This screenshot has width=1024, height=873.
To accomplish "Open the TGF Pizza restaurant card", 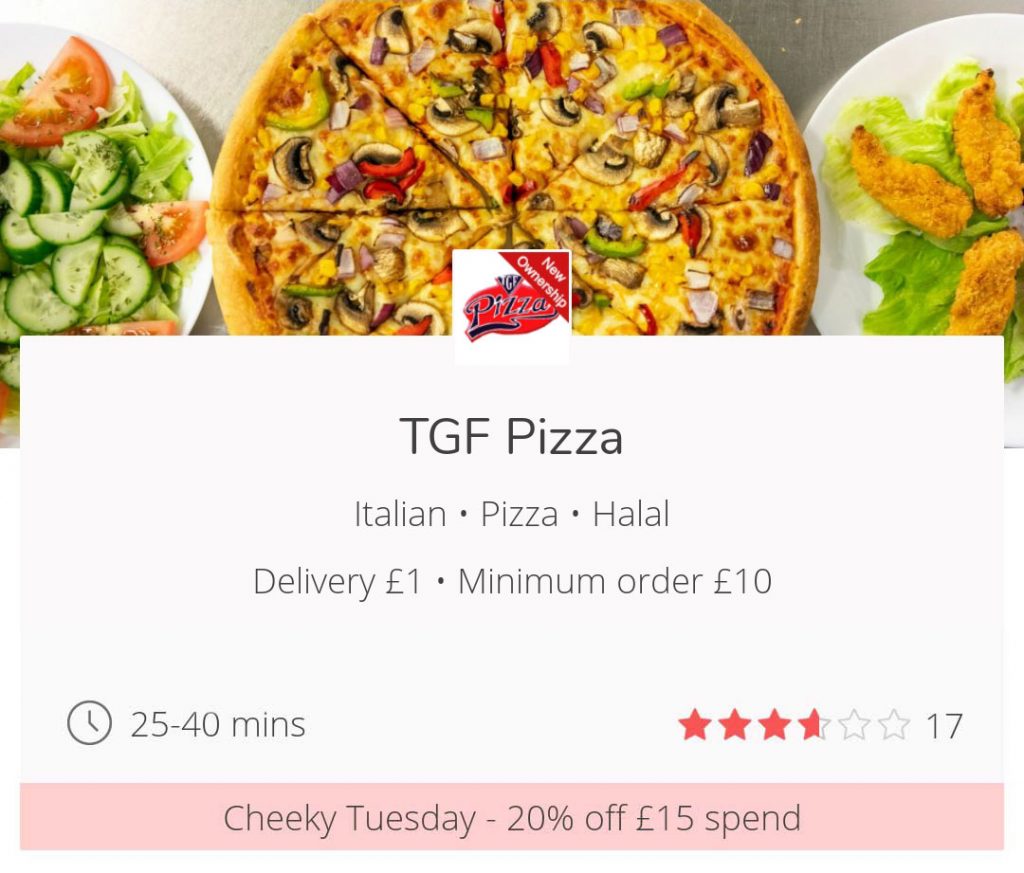I will tap(511, 437).
